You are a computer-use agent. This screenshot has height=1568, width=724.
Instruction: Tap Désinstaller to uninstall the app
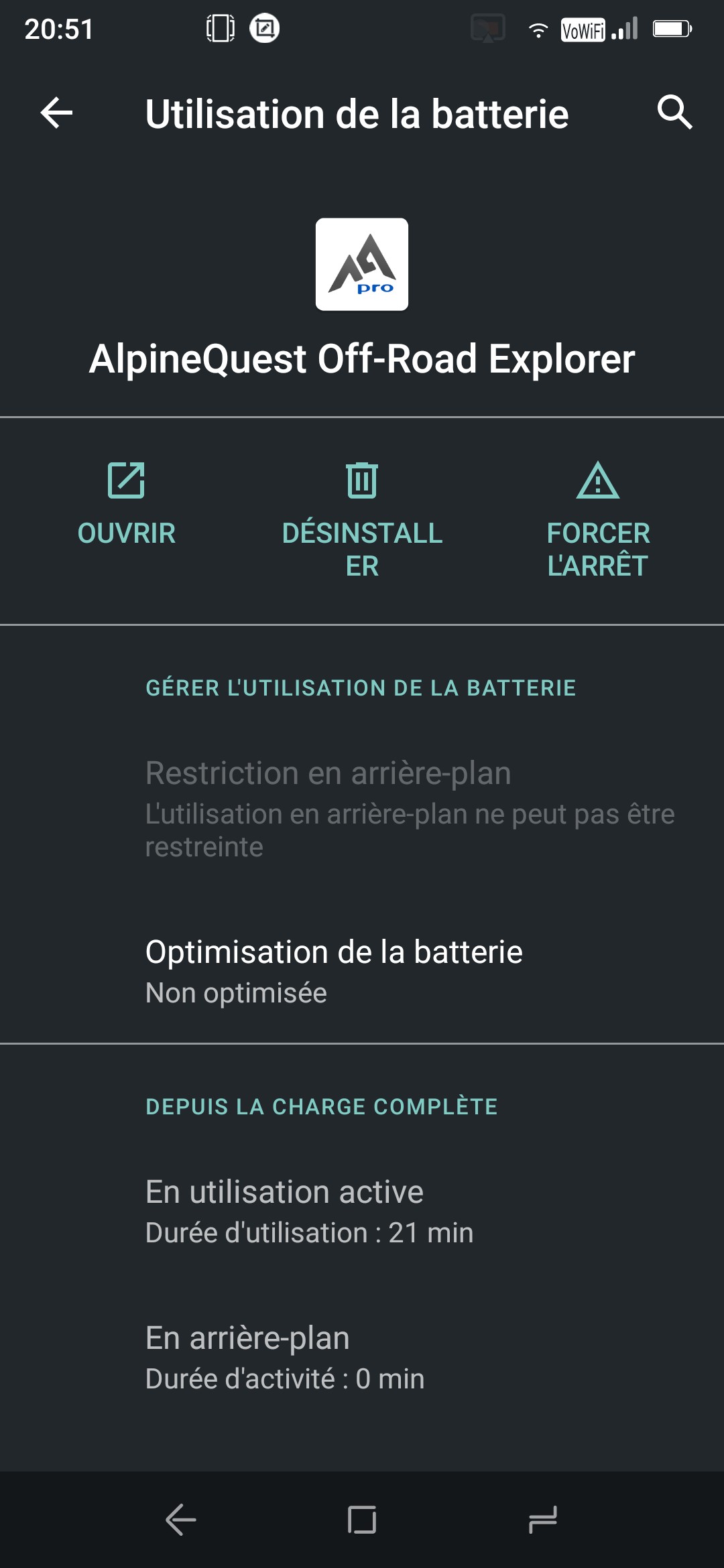pyautogui.click(x=362, y=519)
